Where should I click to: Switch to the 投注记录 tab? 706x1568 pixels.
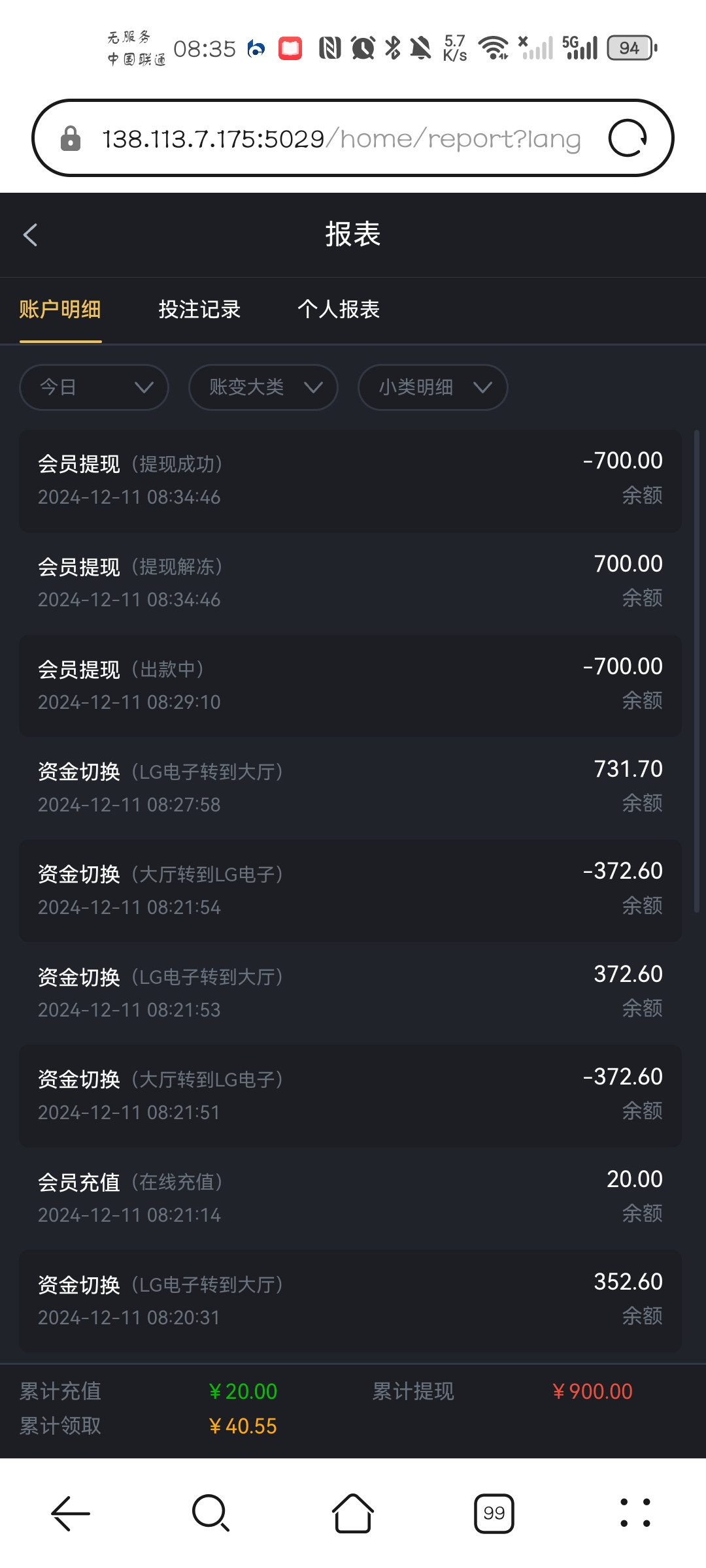(199, 309)
